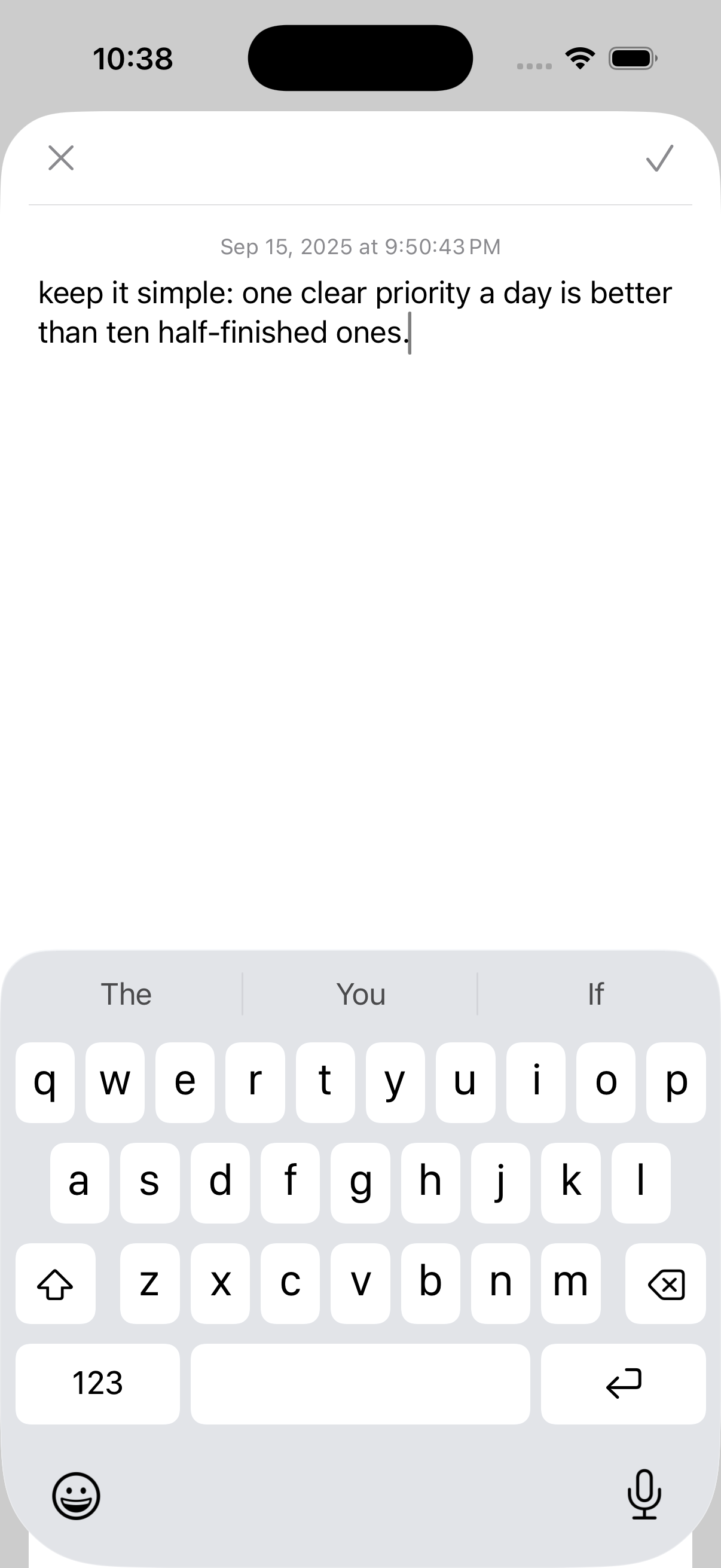Tap the letter p key
Viewport: 721px width, 1568px height.
click(x=676, y=1082)
